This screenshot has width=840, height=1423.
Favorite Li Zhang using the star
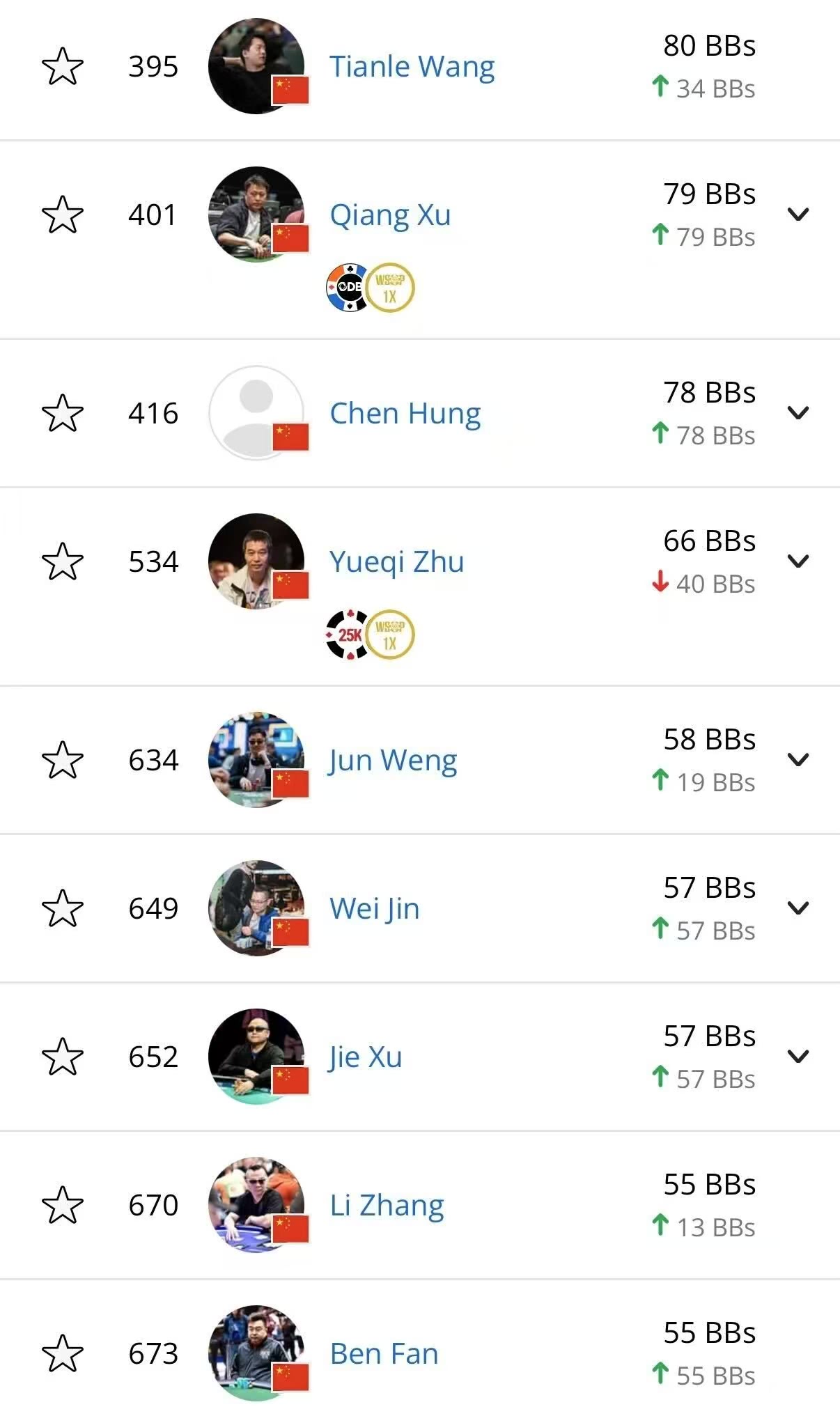63,1205
